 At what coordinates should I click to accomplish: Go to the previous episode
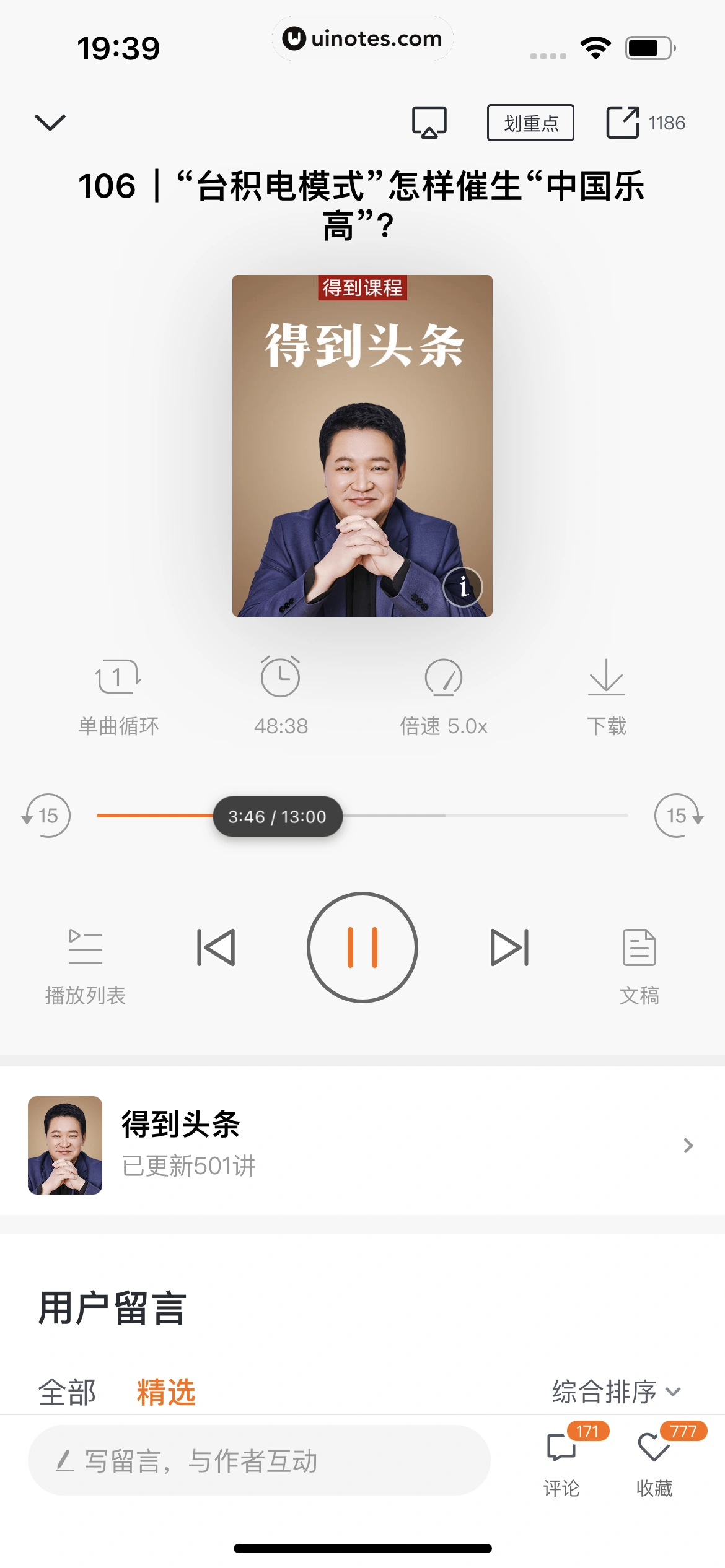216,947
